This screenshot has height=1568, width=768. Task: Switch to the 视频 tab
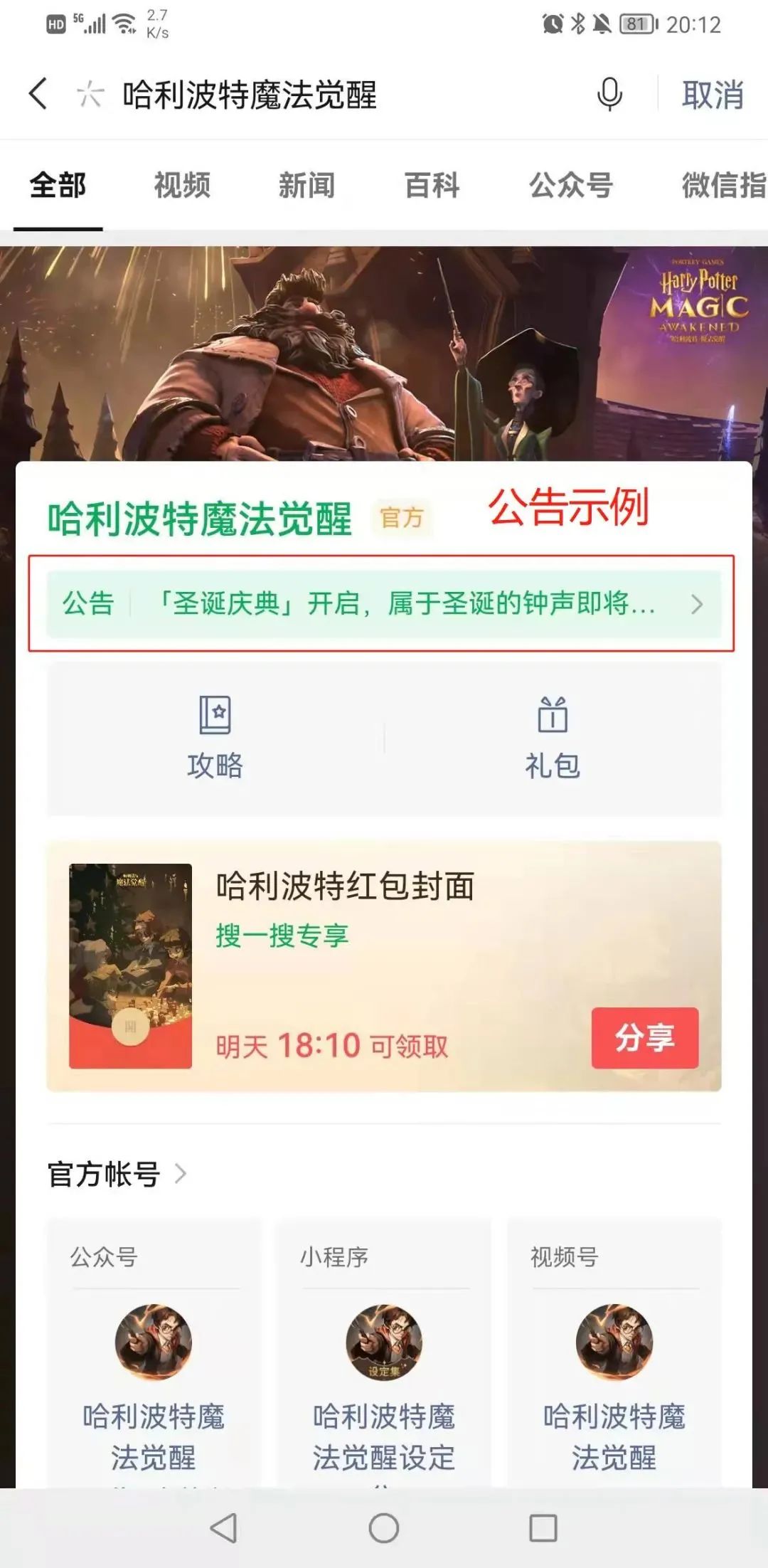[x=182, y=186]
